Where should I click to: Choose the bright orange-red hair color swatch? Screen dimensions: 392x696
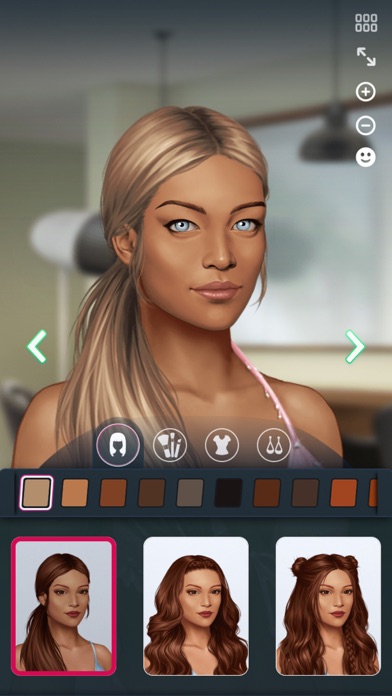(344, 493)
